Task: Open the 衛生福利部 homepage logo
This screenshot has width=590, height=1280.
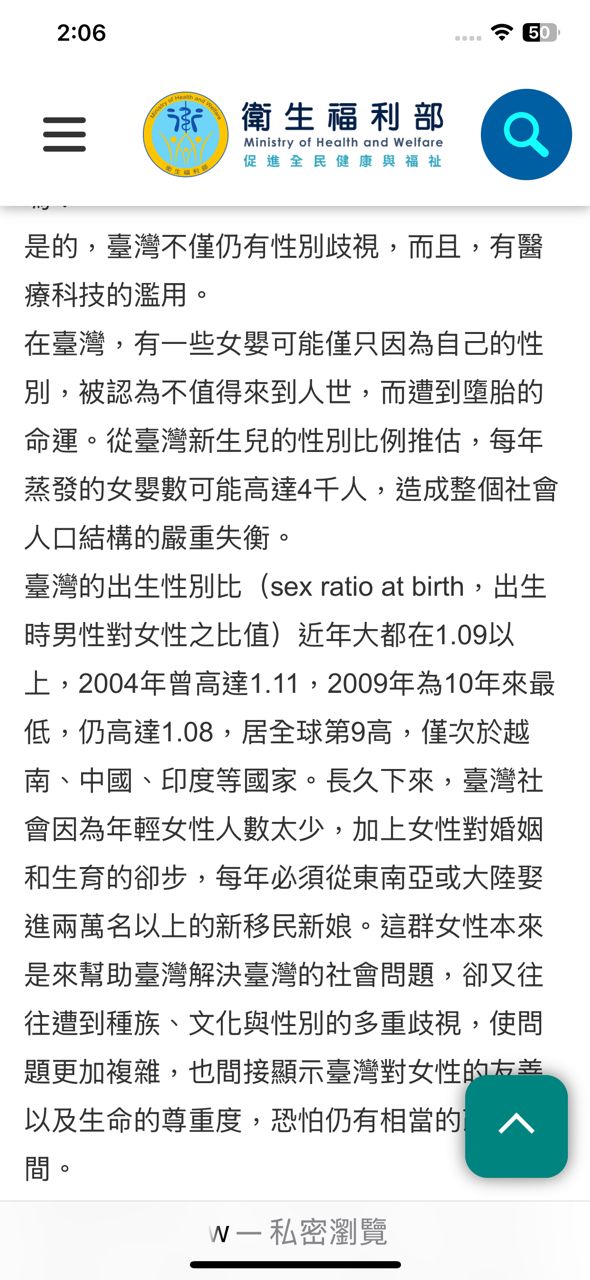Action: tap(293, 134)
